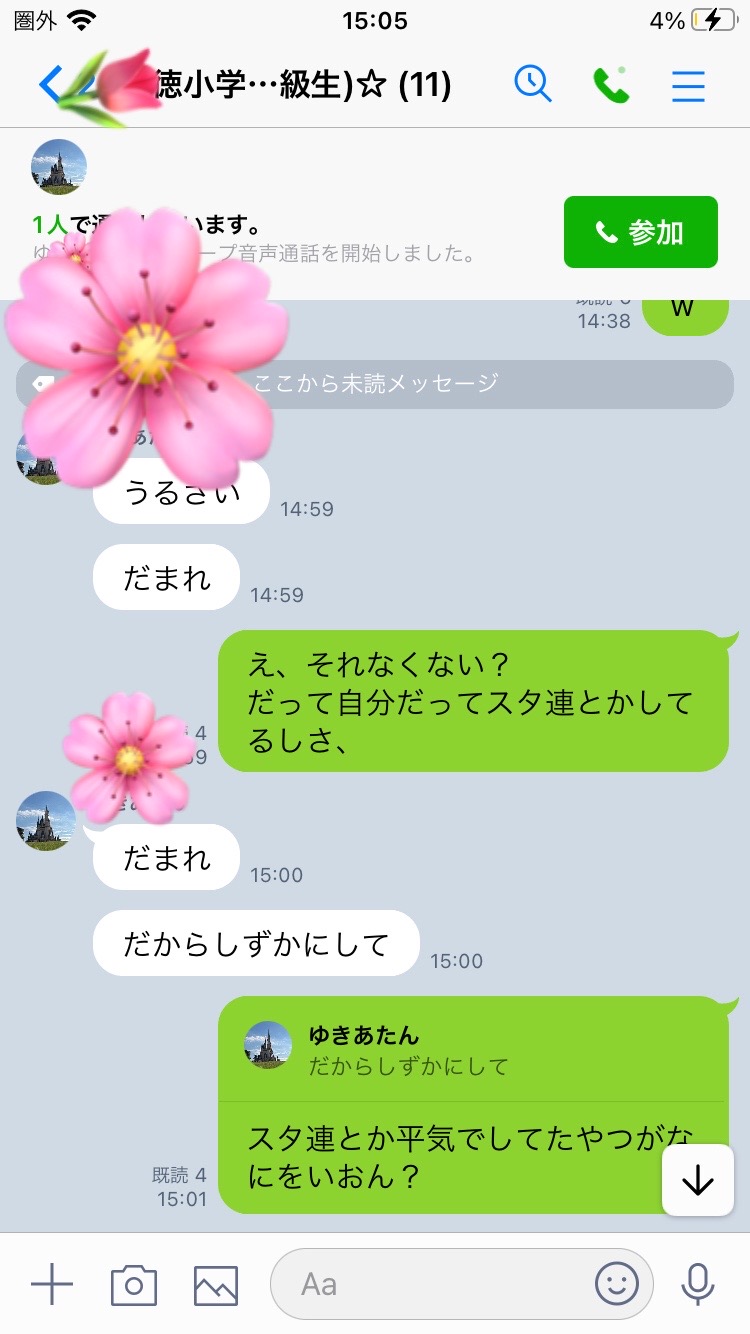Open the camera
This screenshot has height=1334, width=750.
point(134,1284)
